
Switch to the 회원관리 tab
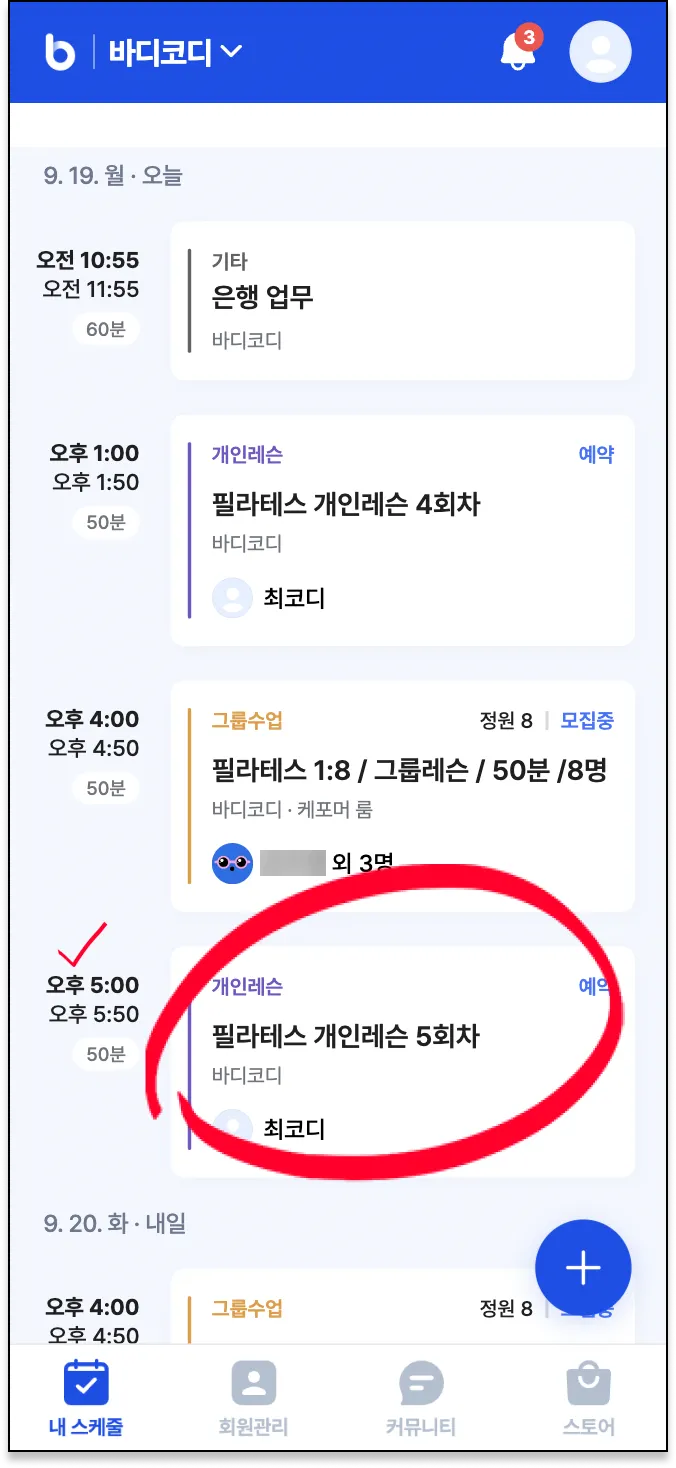(x=253, y=1398)
